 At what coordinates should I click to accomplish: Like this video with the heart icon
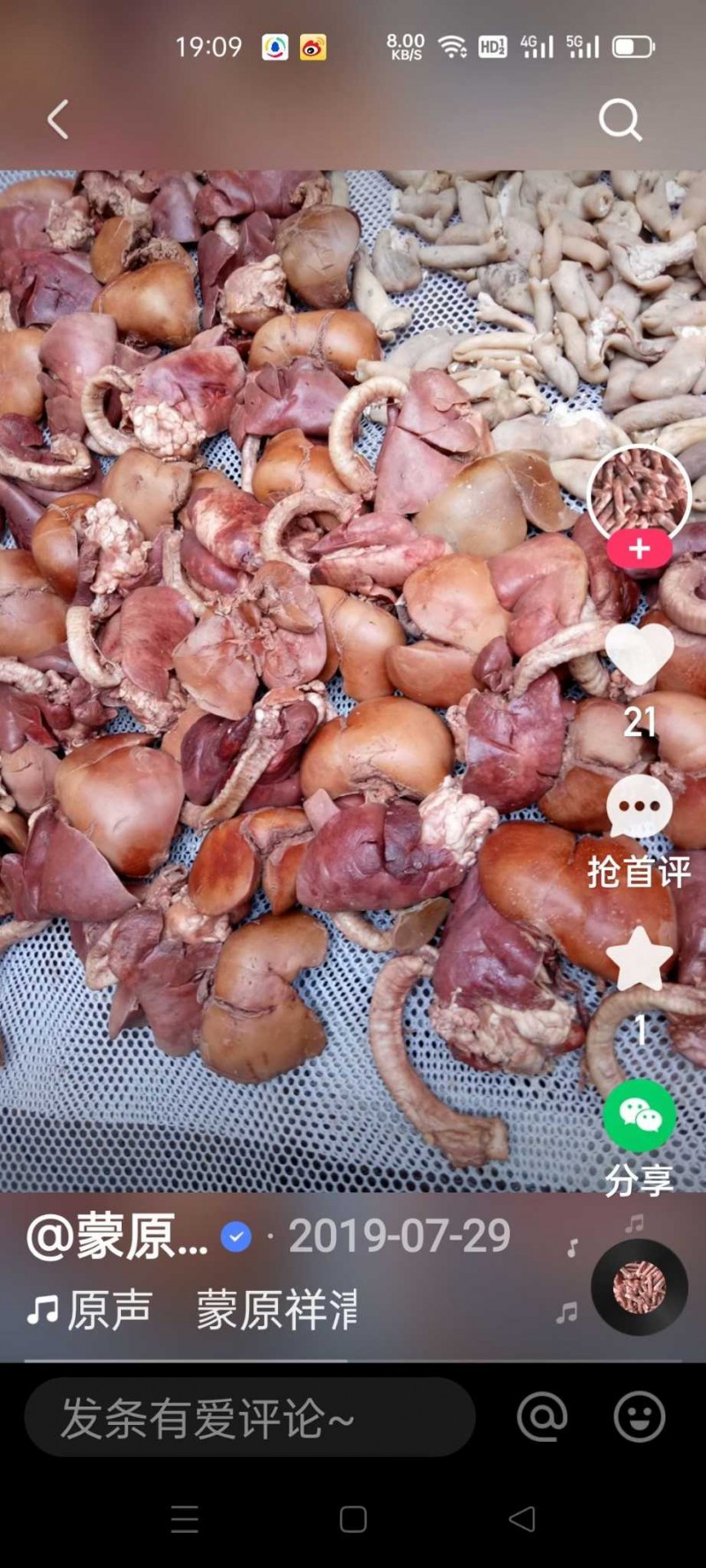[639, 654]
